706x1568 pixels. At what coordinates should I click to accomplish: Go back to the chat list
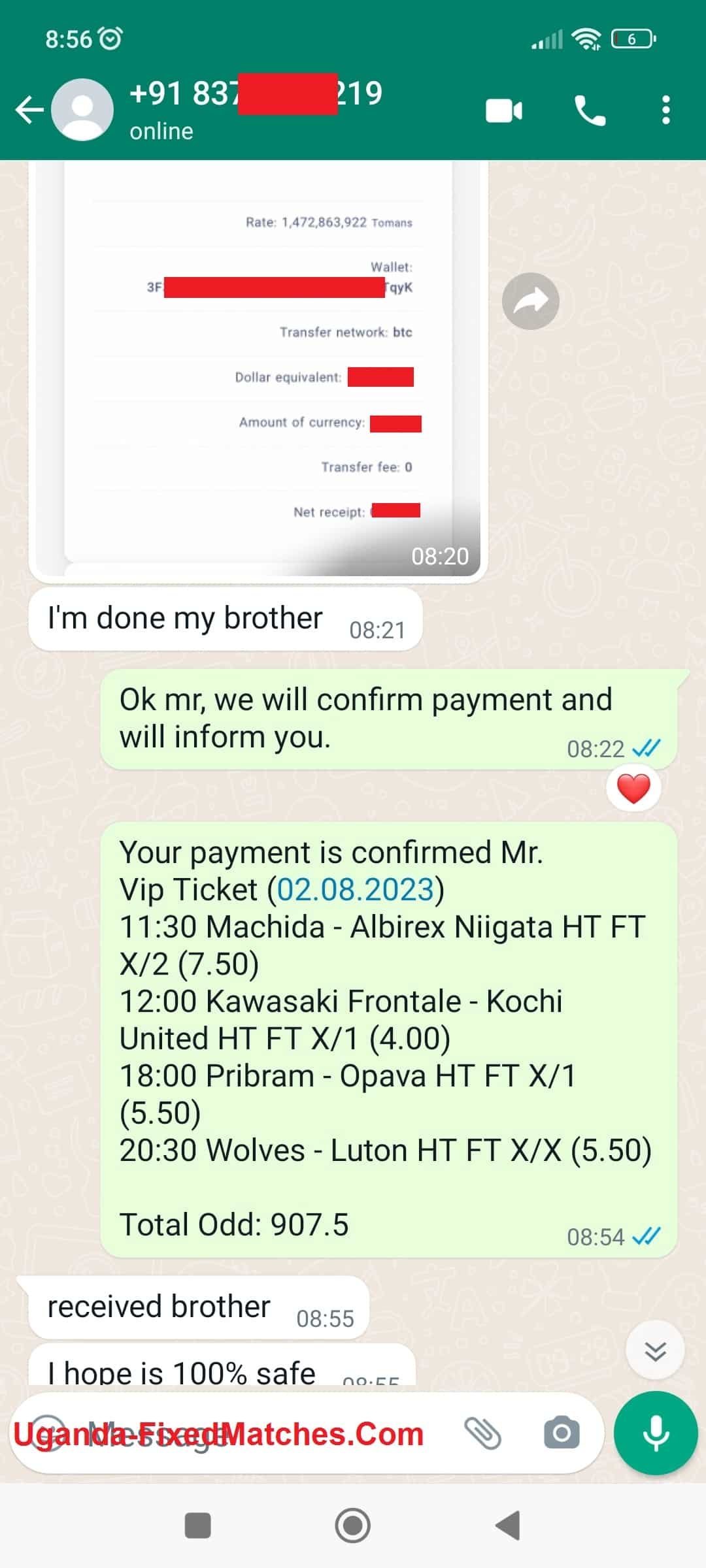29,110
